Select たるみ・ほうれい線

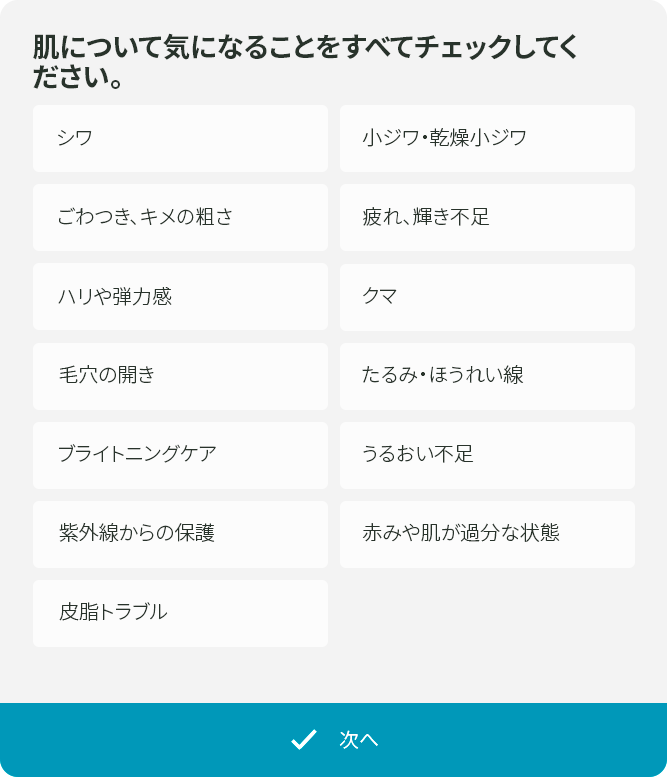[487, 375]
